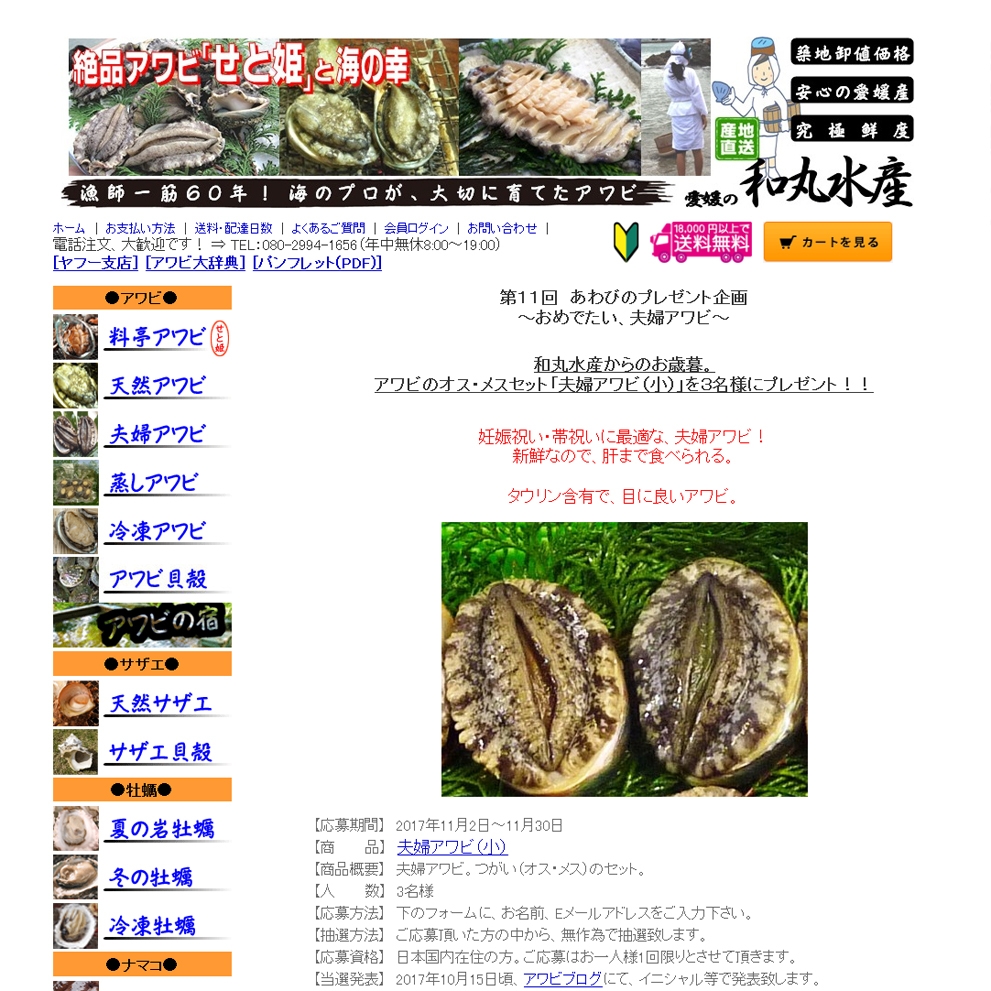Screen dimensions: 991x991
Task: Open the ヤフー支店 link
Action: coord(96,263)
